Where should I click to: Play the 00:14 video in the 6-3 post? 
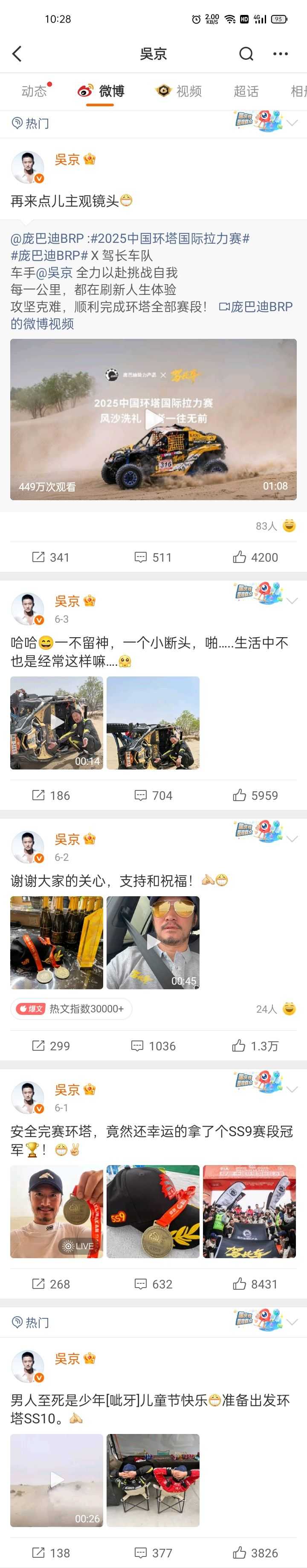57,723
